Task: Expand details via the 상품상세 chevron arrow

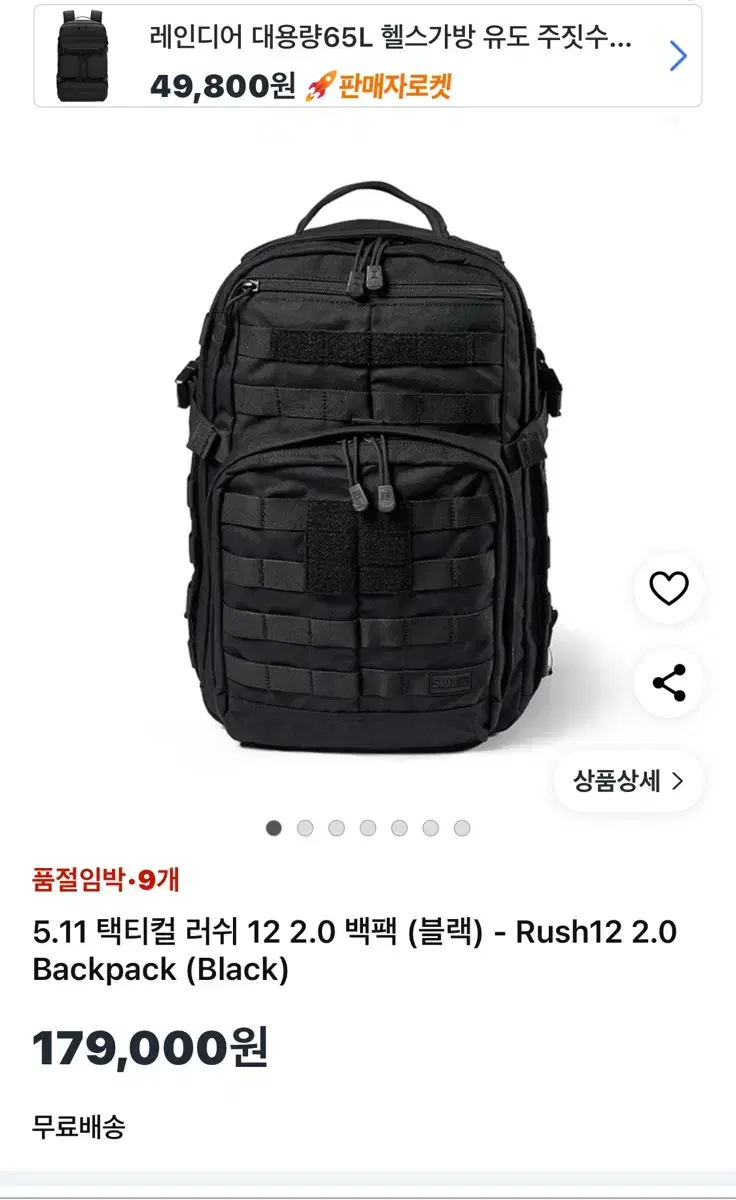Action: tap(677, 782)
